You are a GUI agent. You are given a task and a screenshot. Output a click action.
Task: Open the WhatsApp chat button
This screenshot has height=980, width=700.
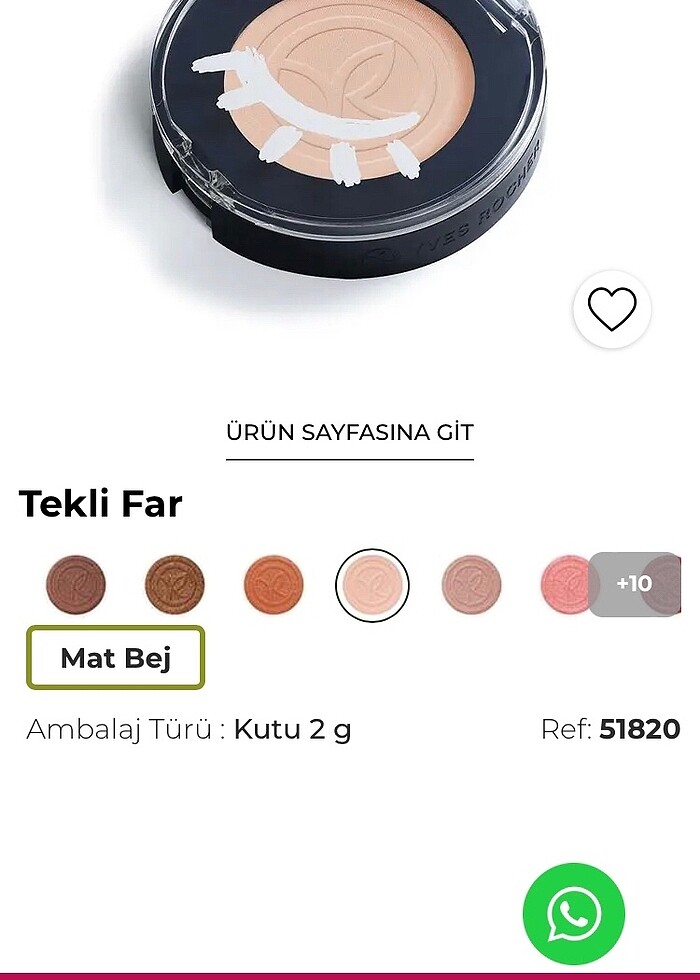(x=574, y=914)
